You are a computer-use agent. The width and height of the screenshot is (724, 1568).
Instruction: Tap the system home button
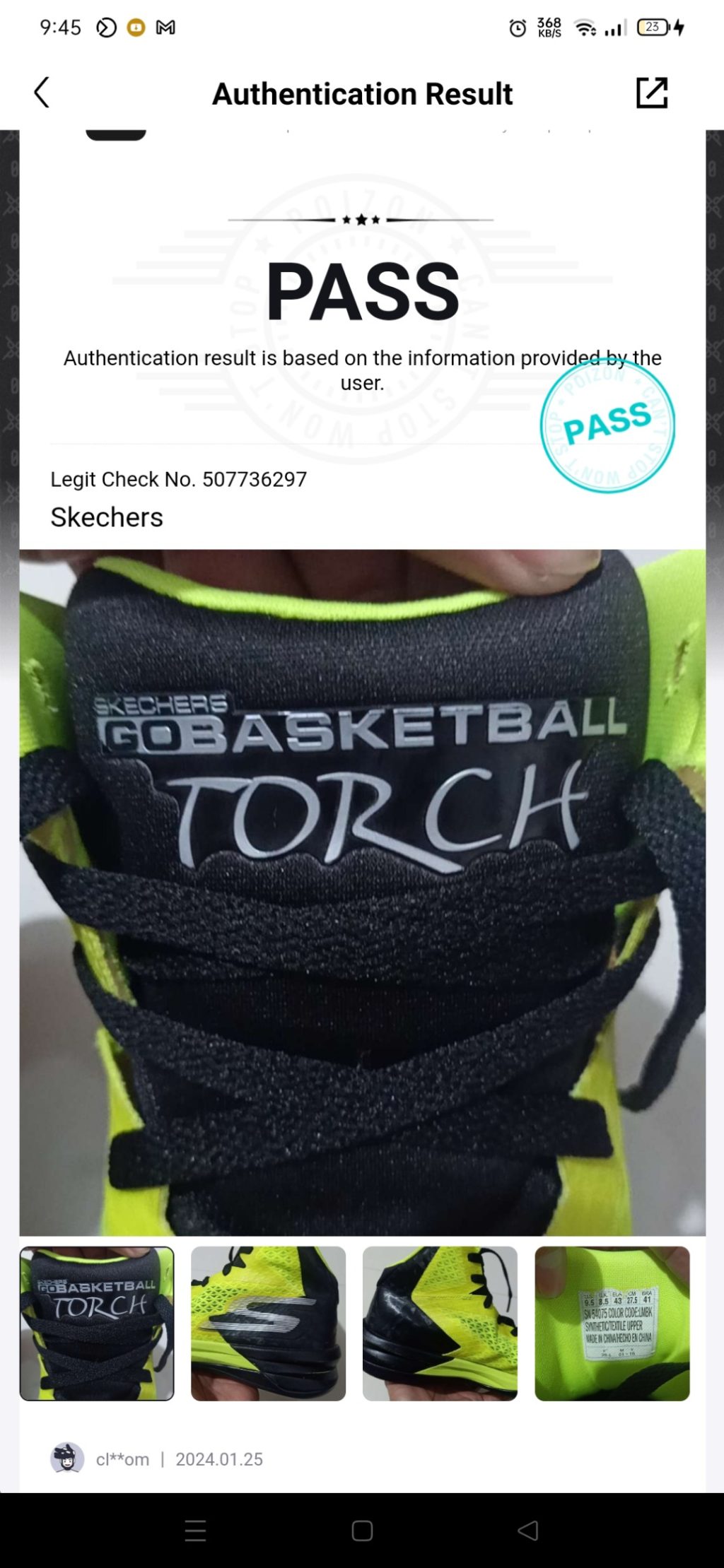362,1531
